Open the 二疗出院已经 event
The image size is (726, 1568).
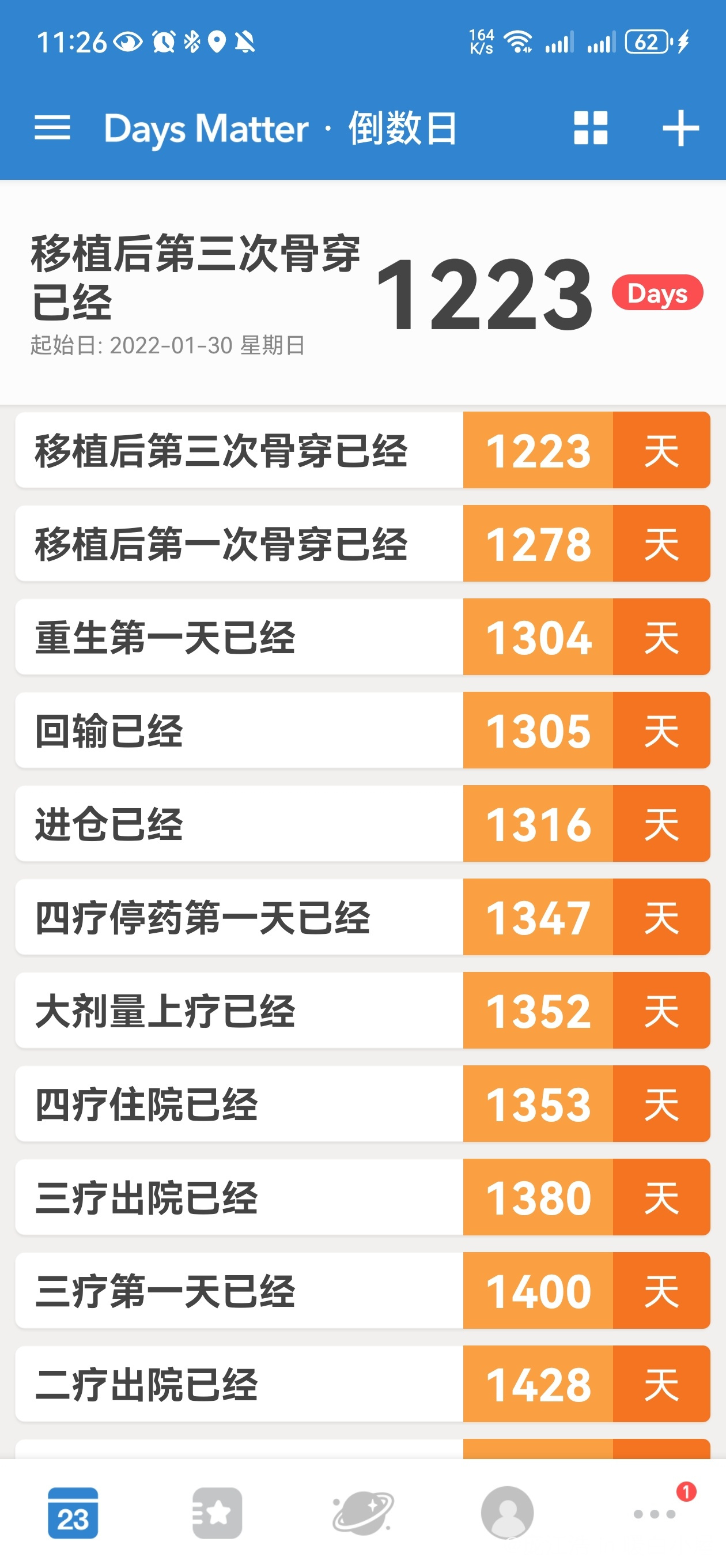(362, 1384)
